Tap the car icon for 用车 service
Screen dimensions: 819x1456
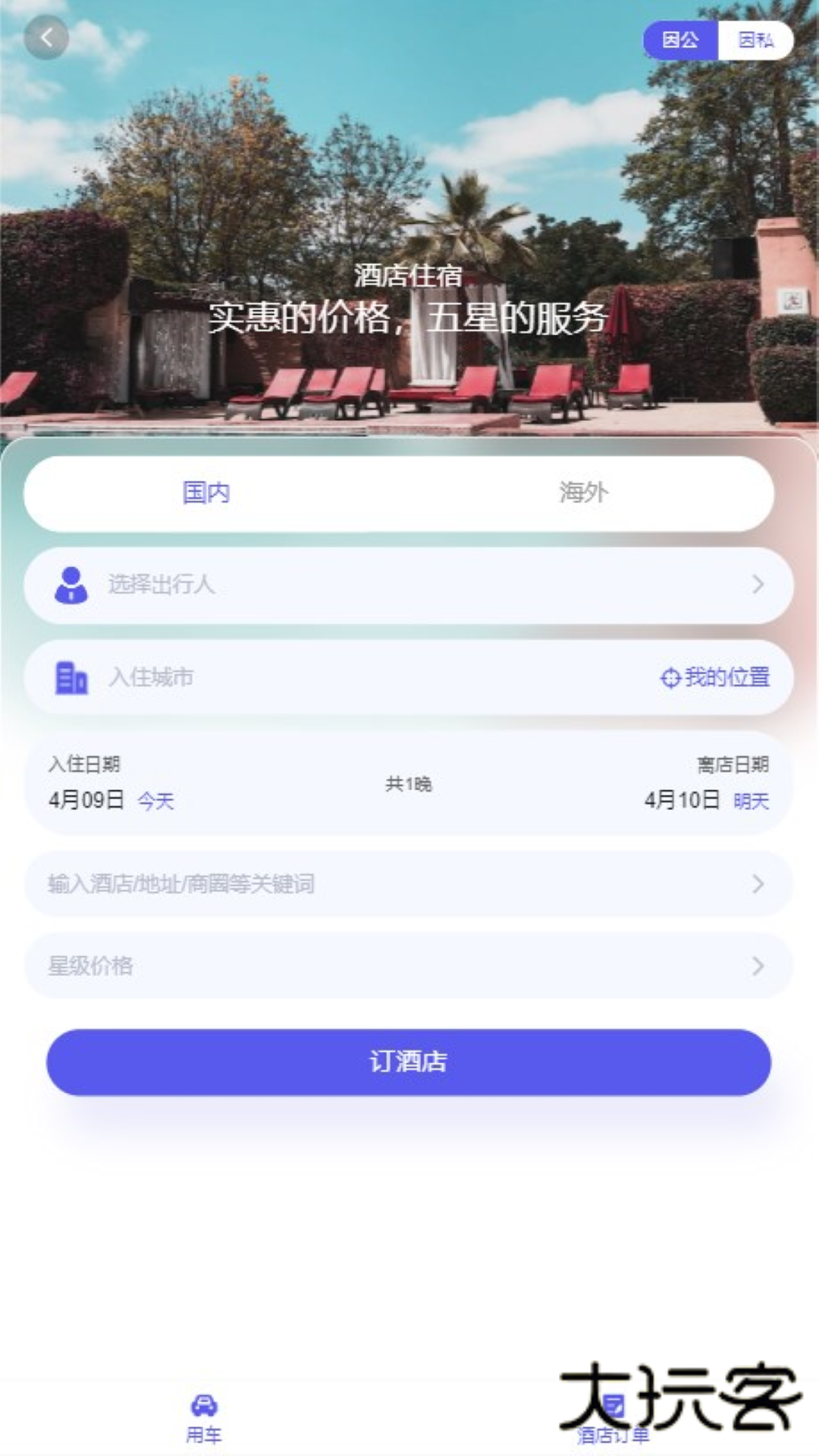tap(203, 1404)
